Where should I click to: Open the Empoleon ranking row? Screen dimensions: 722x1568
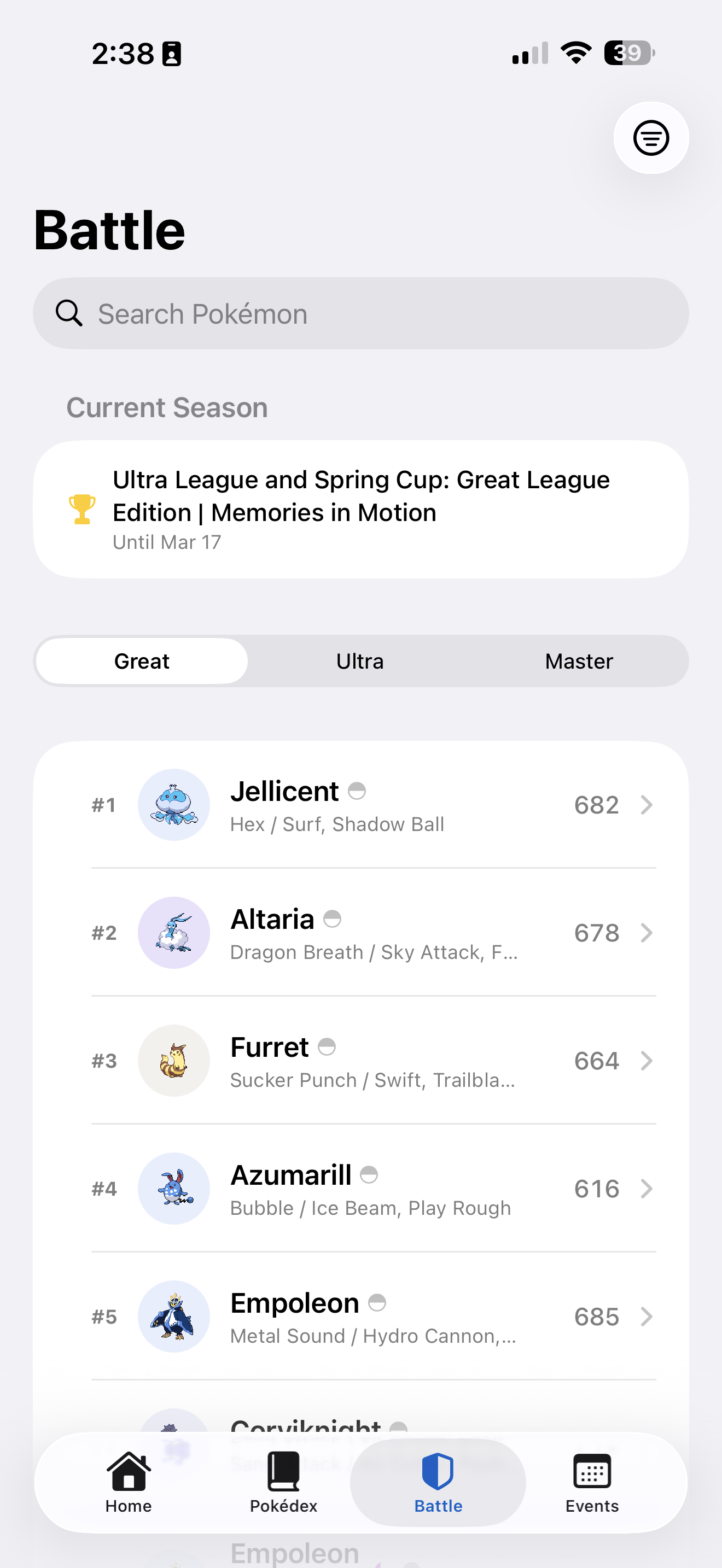(x=372, y=1316)
